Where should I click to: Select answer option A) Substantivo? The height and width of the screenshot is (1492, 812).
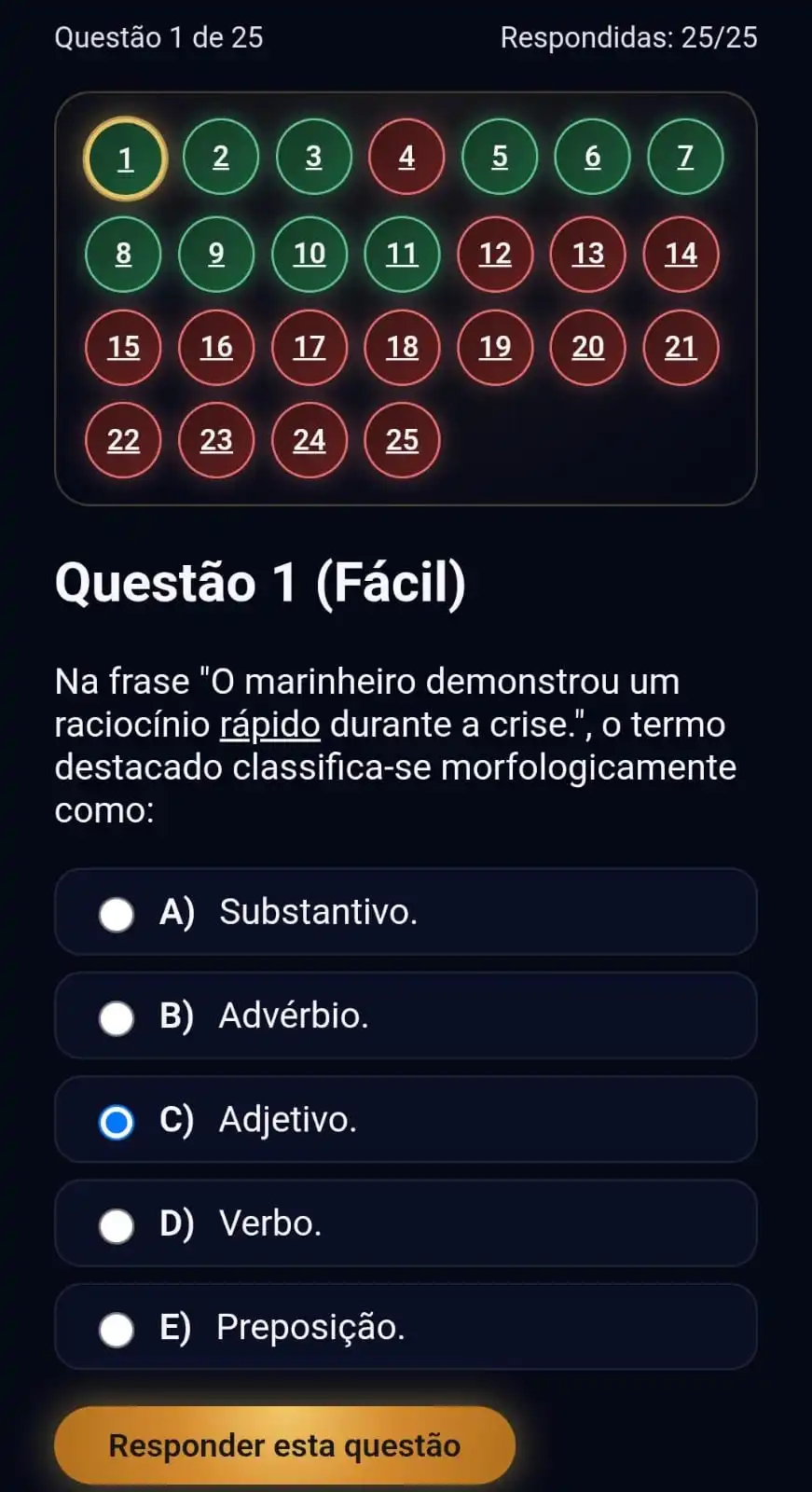406,912
